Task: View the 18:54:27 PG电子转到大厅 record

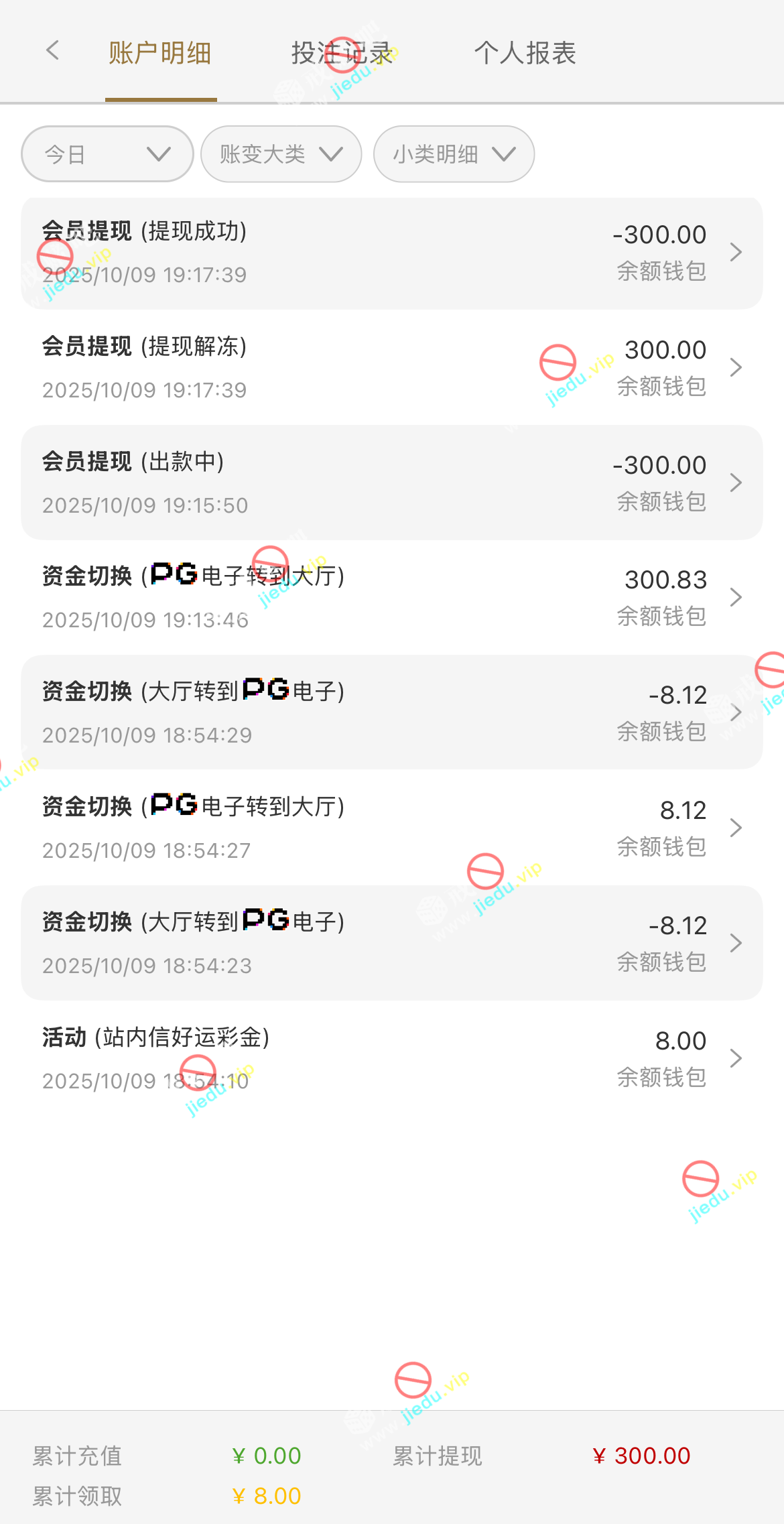Action: (x=391, y=828)
